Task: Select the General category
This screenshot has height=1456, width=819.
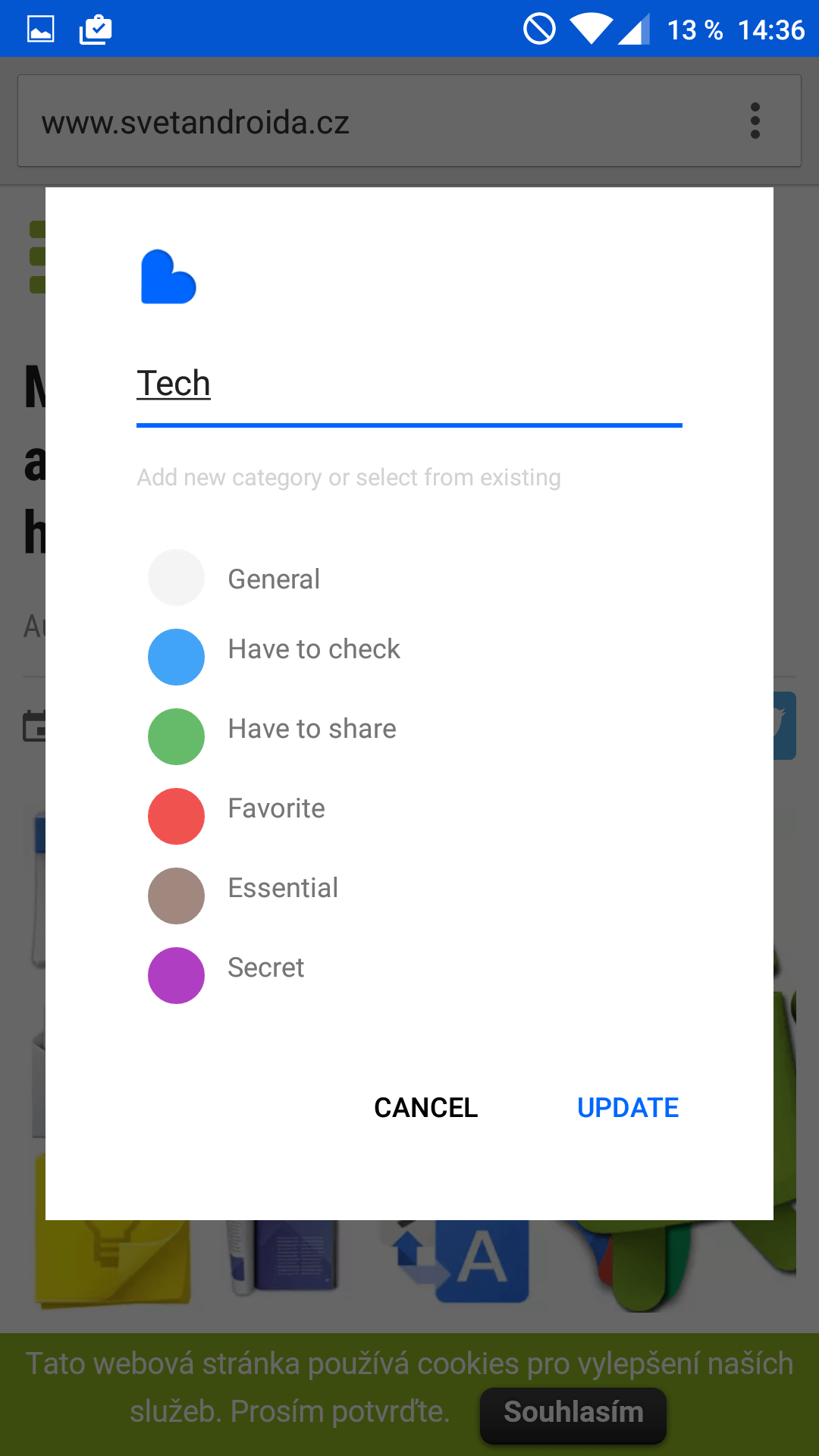Action: tap(409, 578)
